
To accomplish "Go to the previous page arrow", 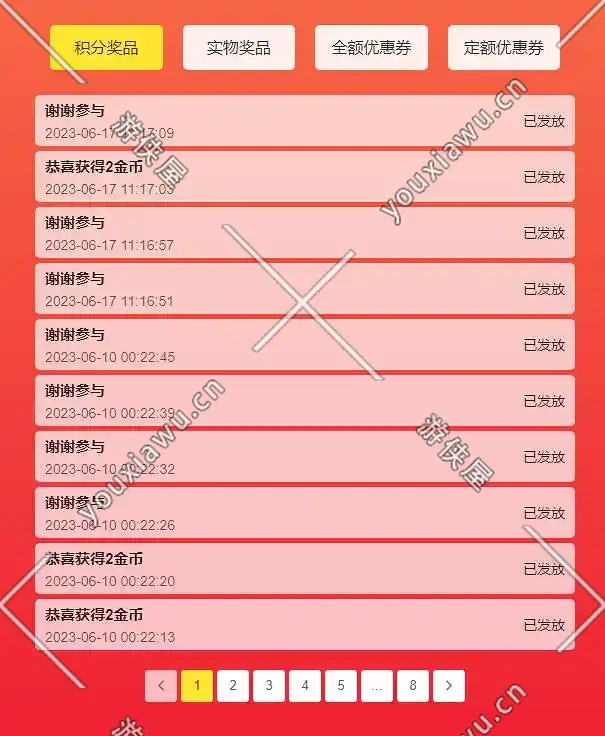I will tap(161, 686).
